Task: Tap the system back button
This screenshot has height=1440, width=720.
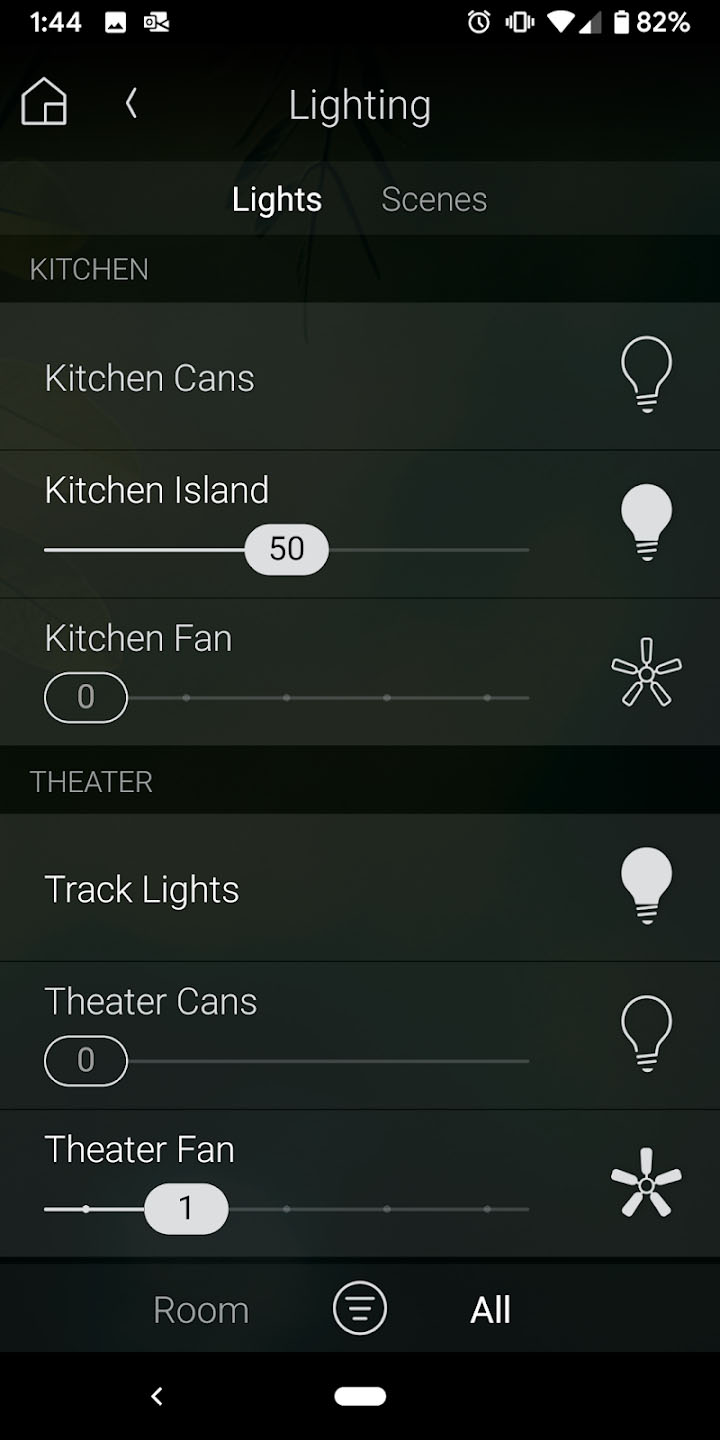Action: (x=156, y=1396)
